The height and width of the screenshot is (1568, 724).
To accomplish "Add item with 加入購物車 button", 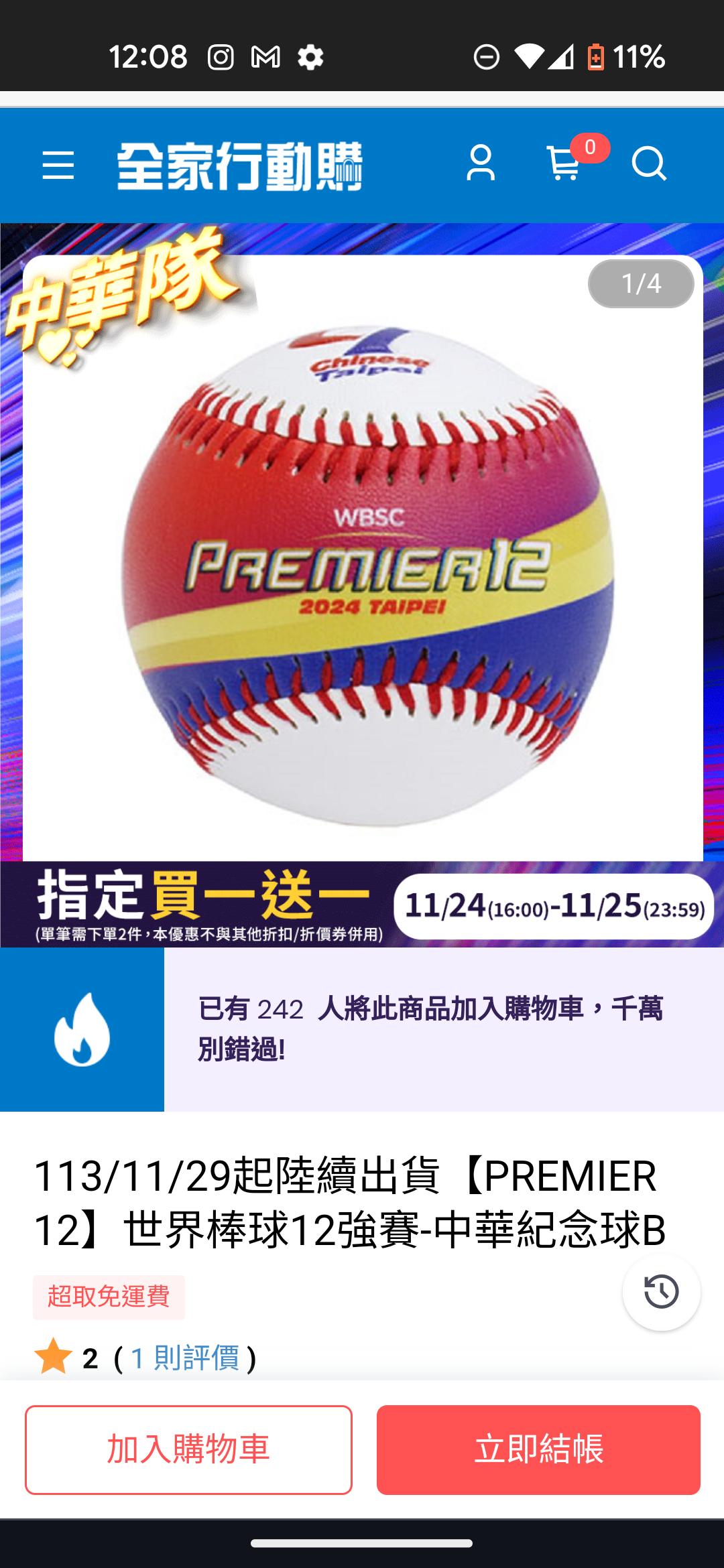I will coord(188,1449).
